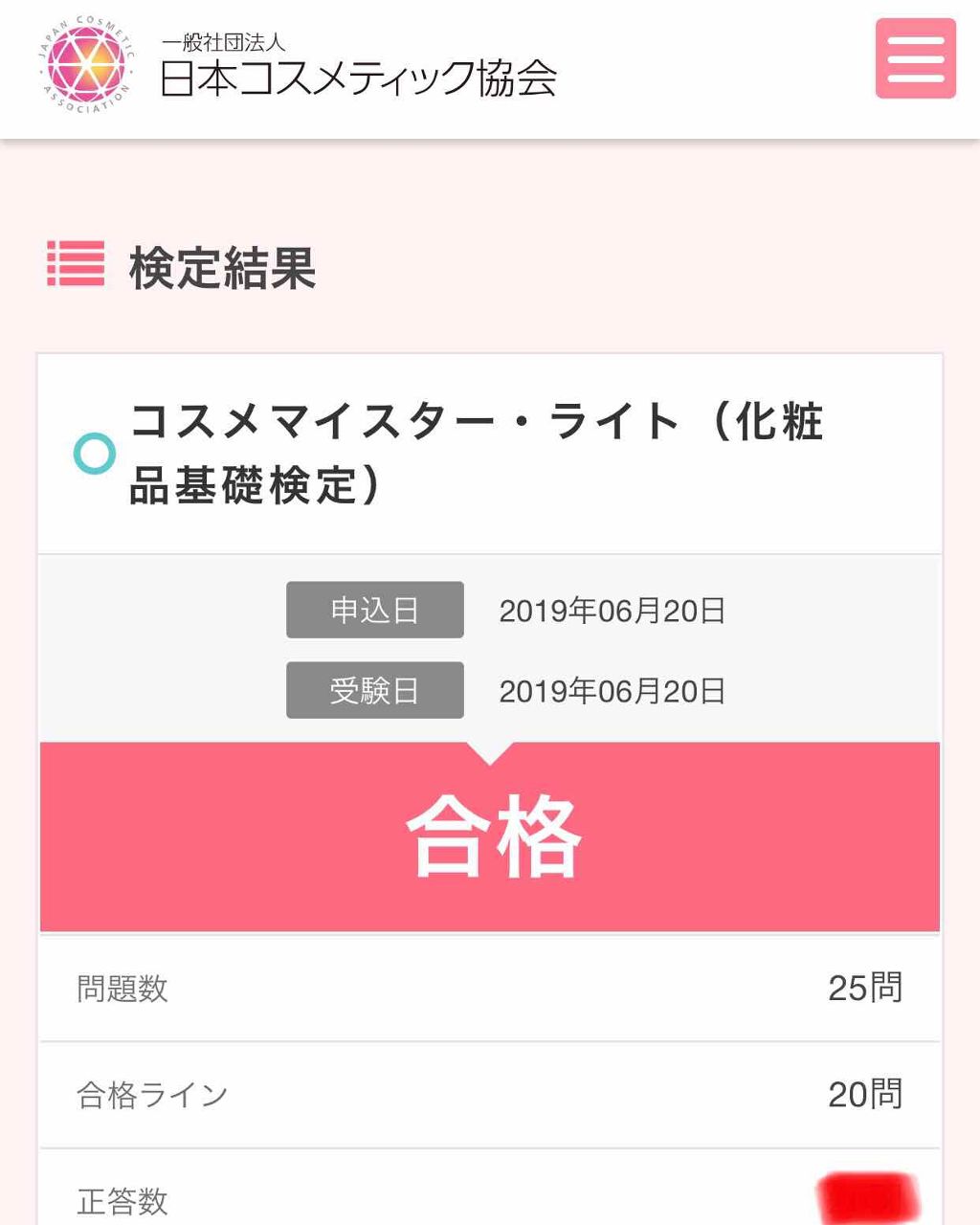Image resolution: width=980 pixels, height=1225 pixels.
Task: Toggle the 合格 result banner
Action: [x=490, y=835]
